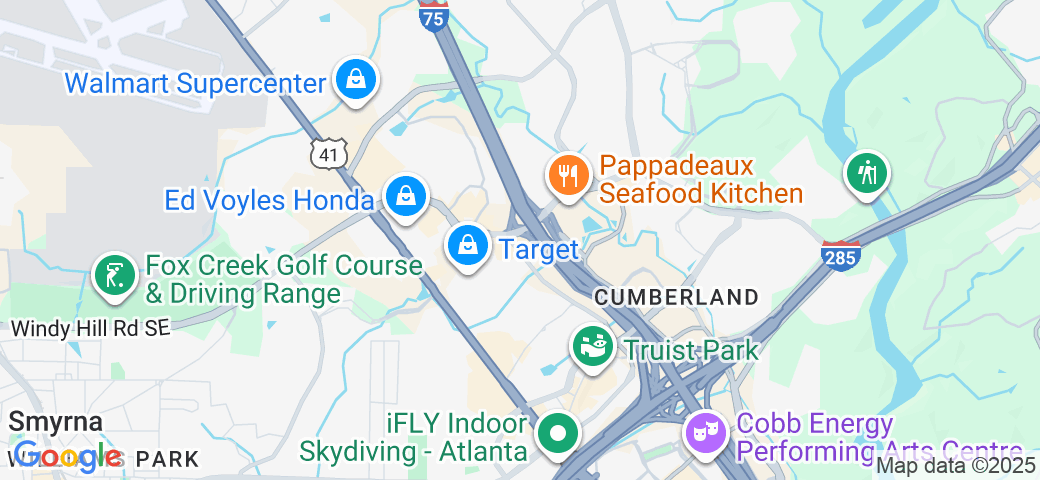This screenshot has width=1040, height=480.
Task: Tap the Target store marker
Action: (466, 245)
